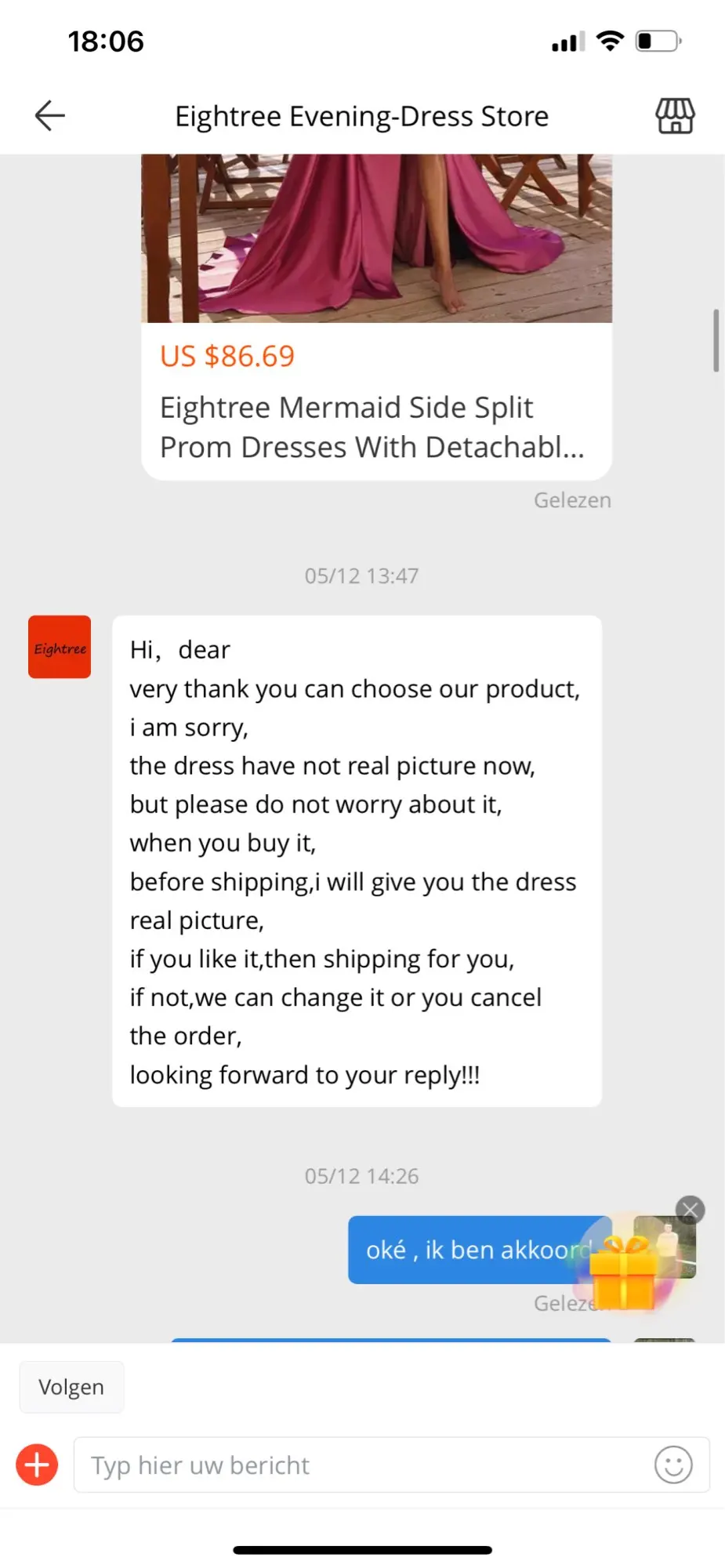Open the store page icon

675,116
